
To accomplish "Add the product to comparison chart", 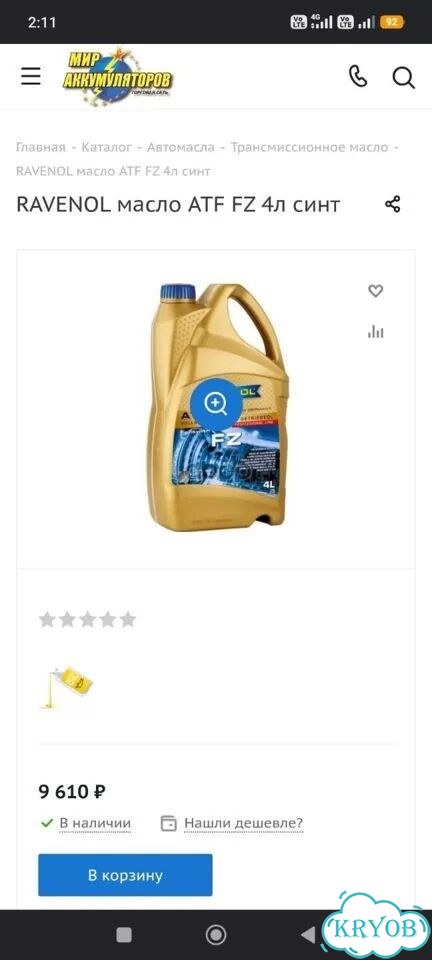I will tap(375, 332).
